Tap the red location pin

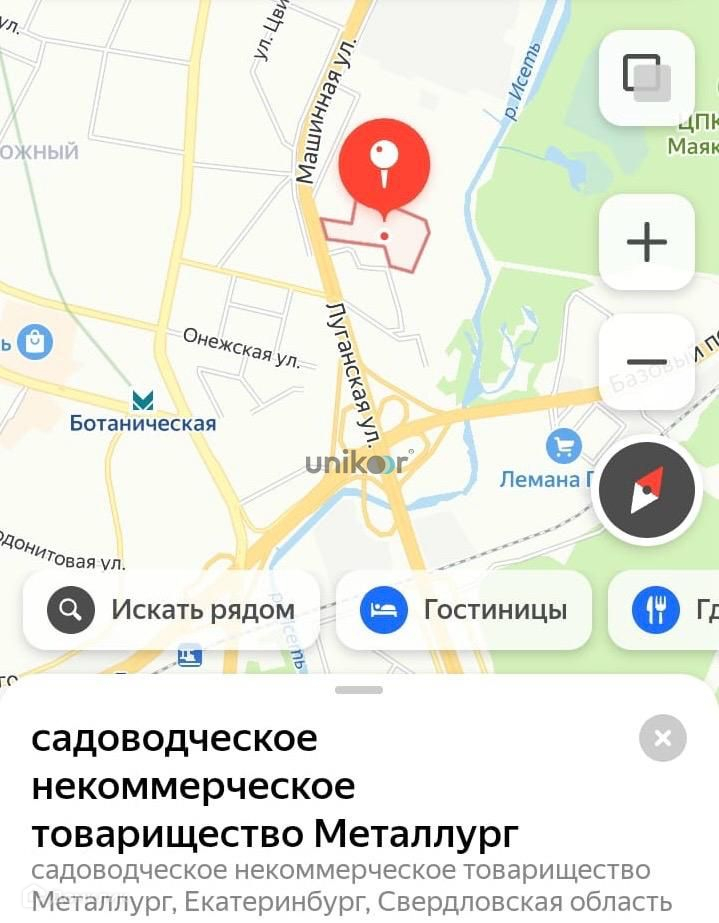pos(384,165)
